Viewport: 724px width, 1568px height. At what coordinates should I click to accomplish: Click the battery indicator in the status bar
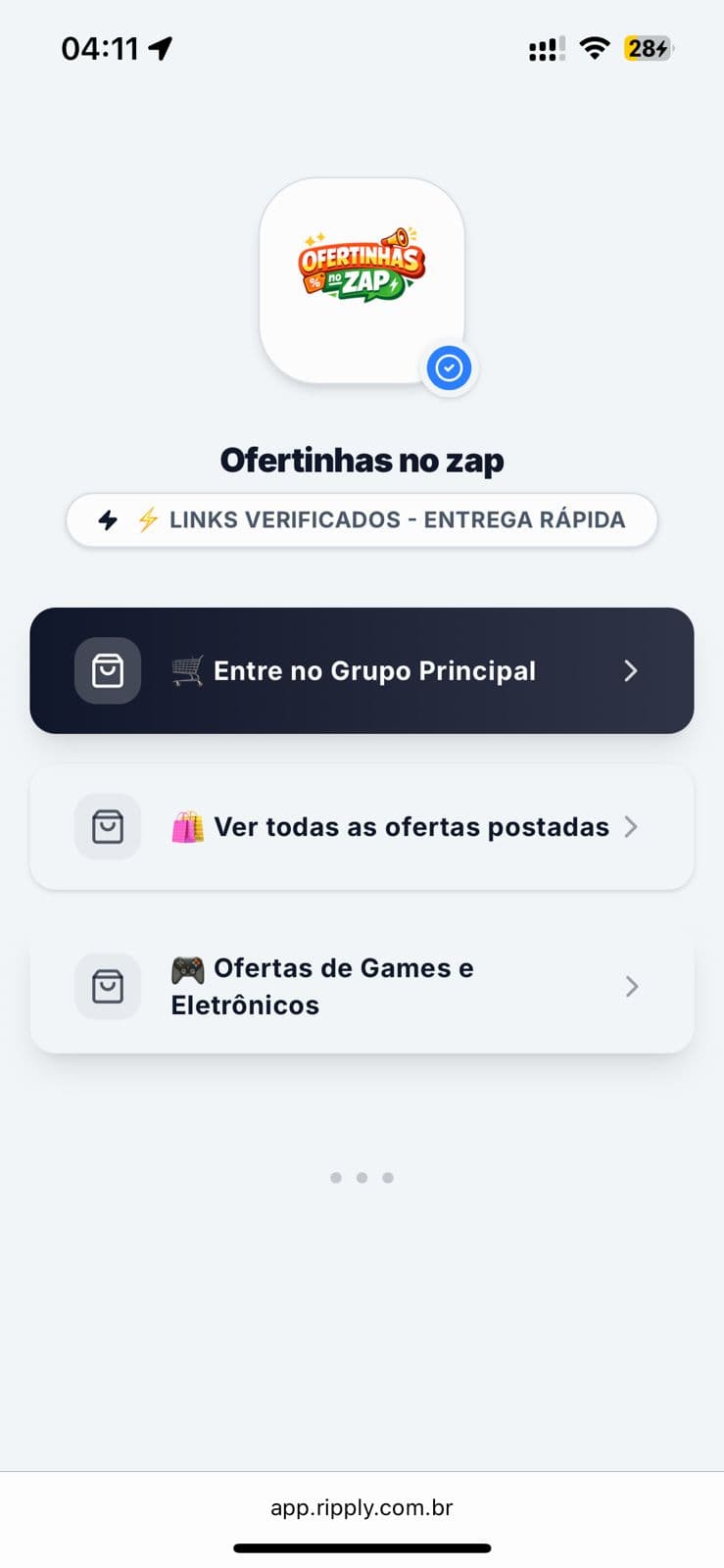[648, 47]
